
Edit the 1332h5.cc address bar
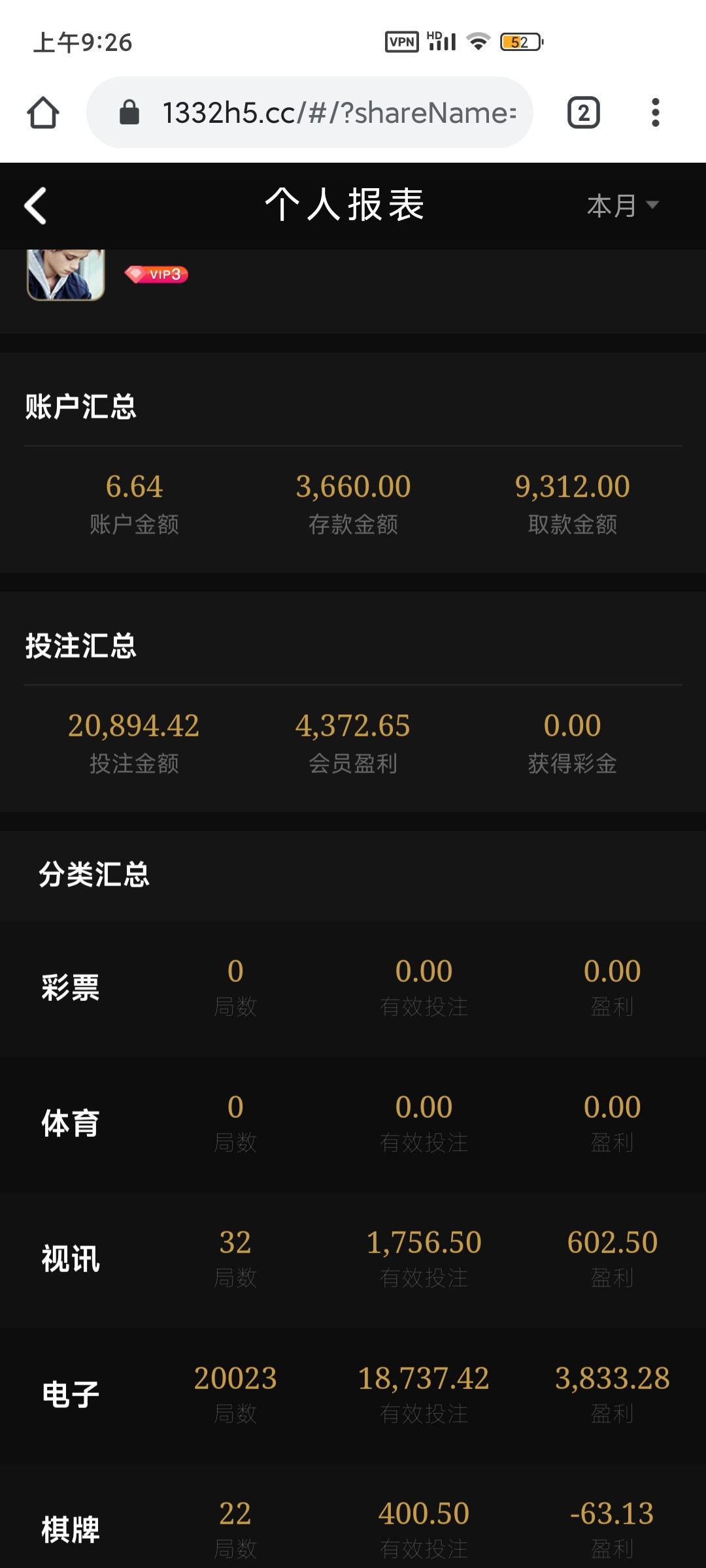327,113
